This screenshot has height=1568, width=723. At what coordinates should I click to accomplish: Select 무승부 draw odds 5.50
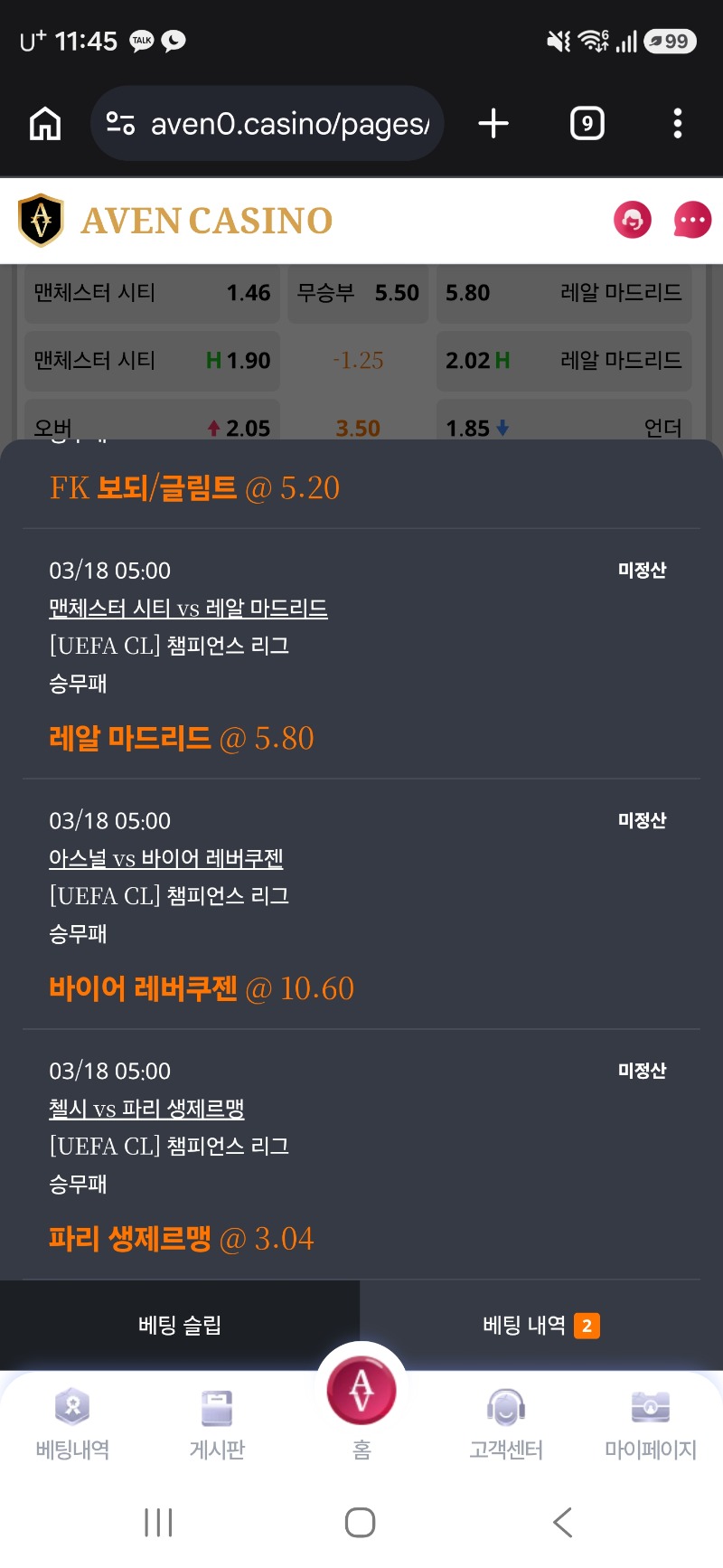[x=358, y=293]
